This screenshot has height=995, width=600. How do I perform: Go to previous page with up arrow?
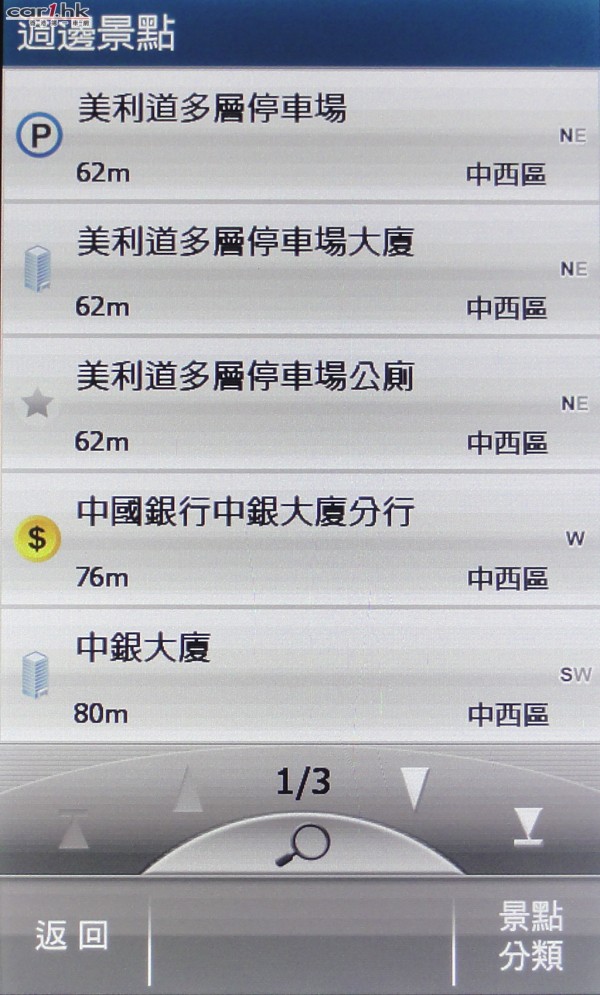[188, 793]
